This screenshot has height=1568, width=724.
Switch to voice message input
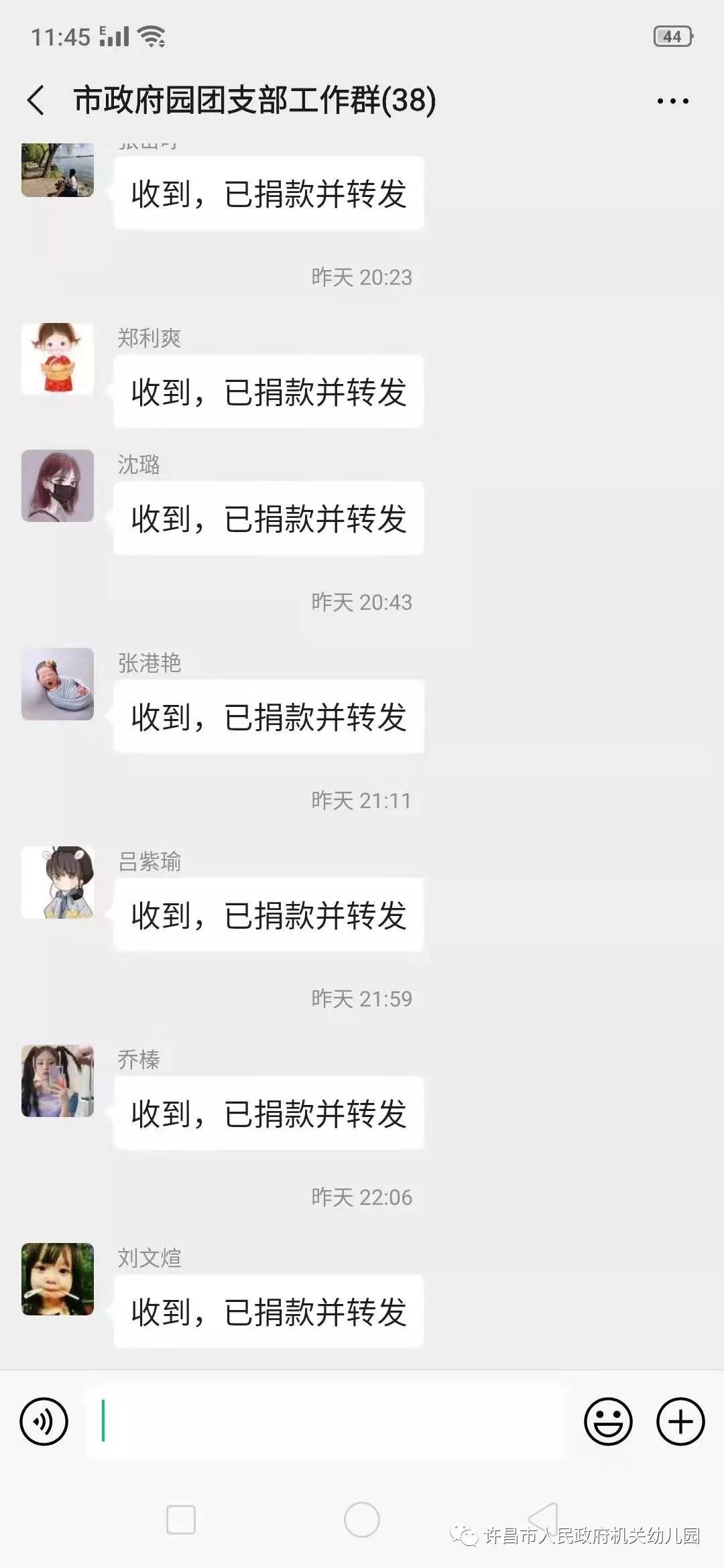coord(44,1421)
